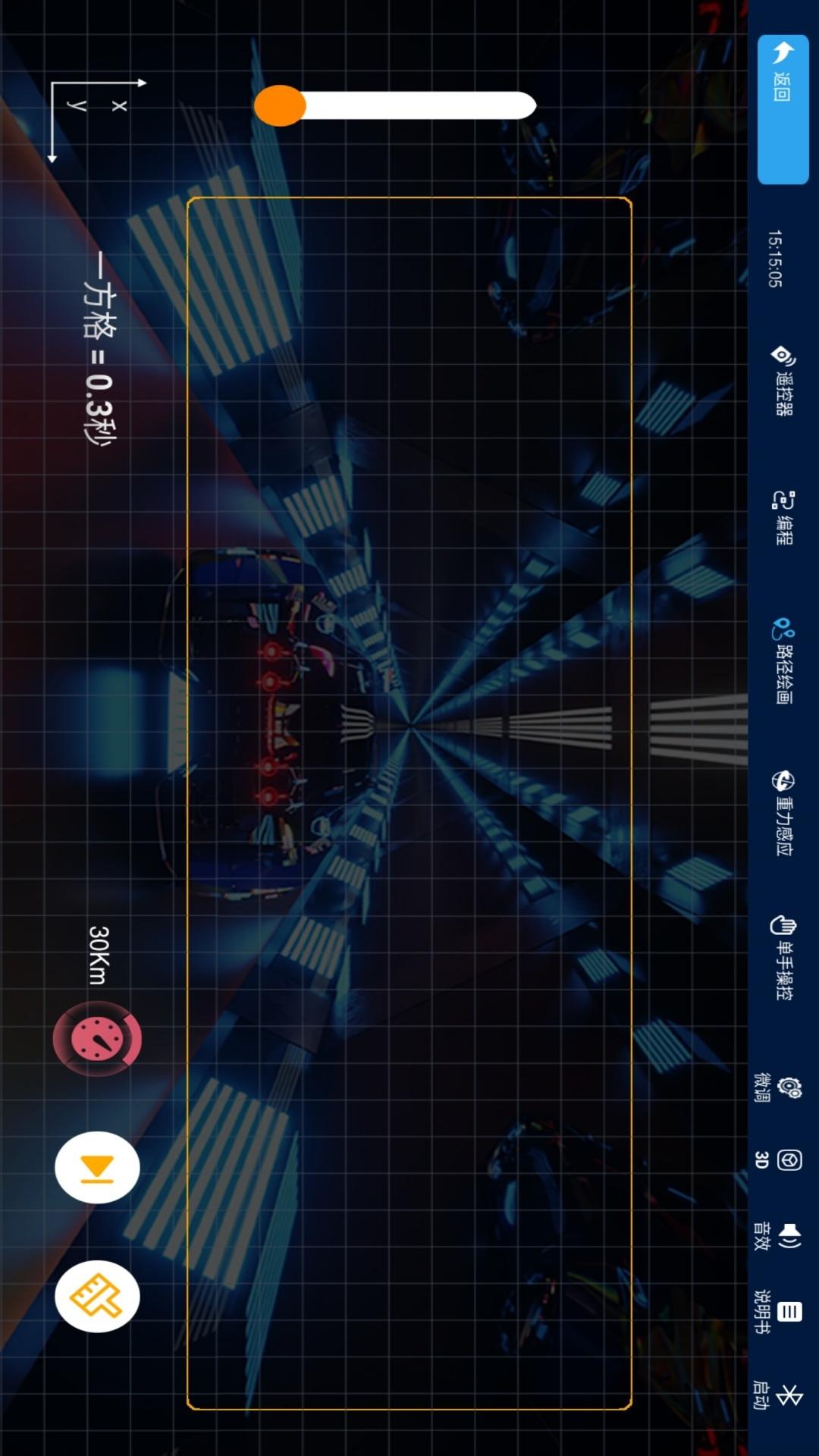Tap the red speedometer speed button

[97, 1039]
